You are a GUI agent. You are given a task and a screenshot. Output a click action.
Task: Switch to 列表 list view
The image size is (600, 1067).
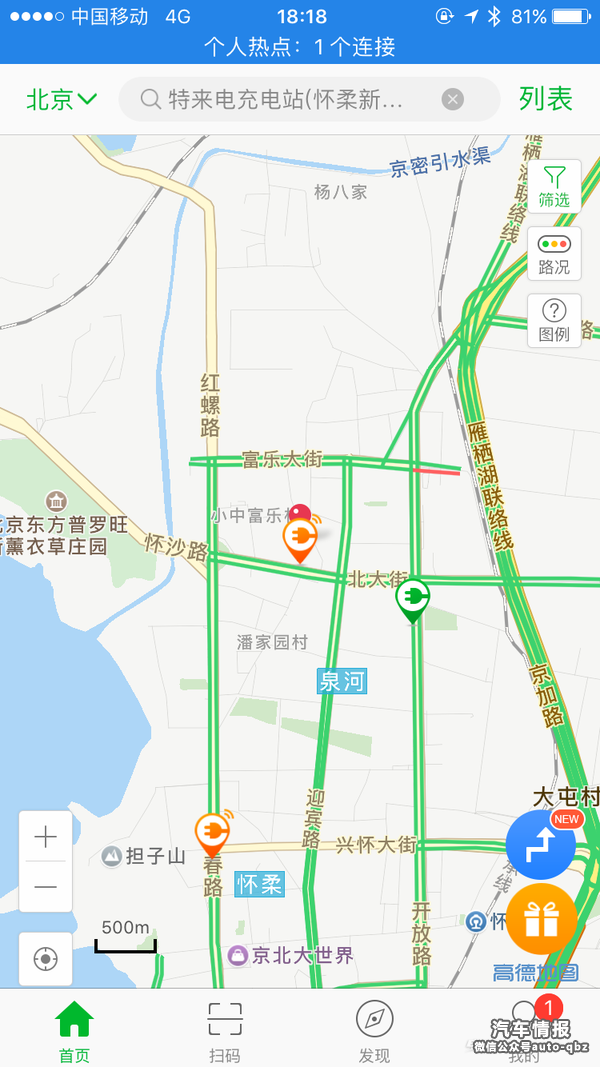pos(546,99)
